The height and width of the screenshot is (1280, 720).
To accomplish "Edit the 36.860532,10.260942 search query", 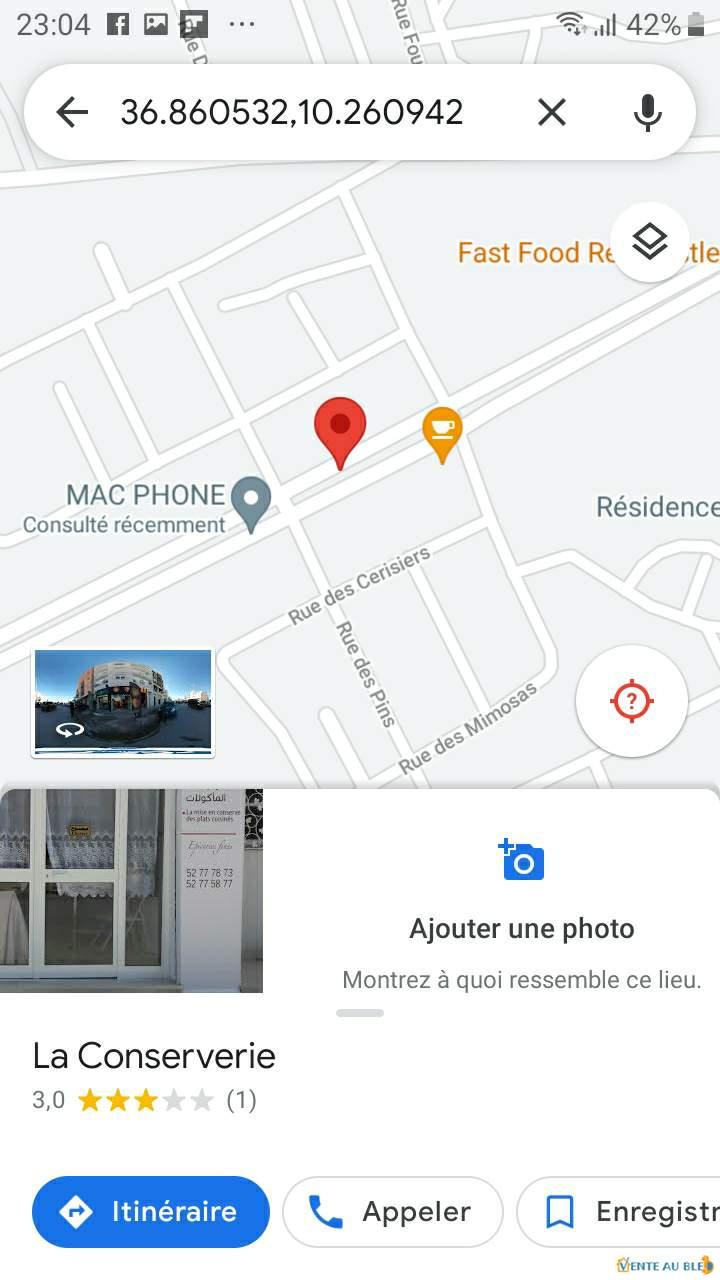I will [x=292, y=112].
